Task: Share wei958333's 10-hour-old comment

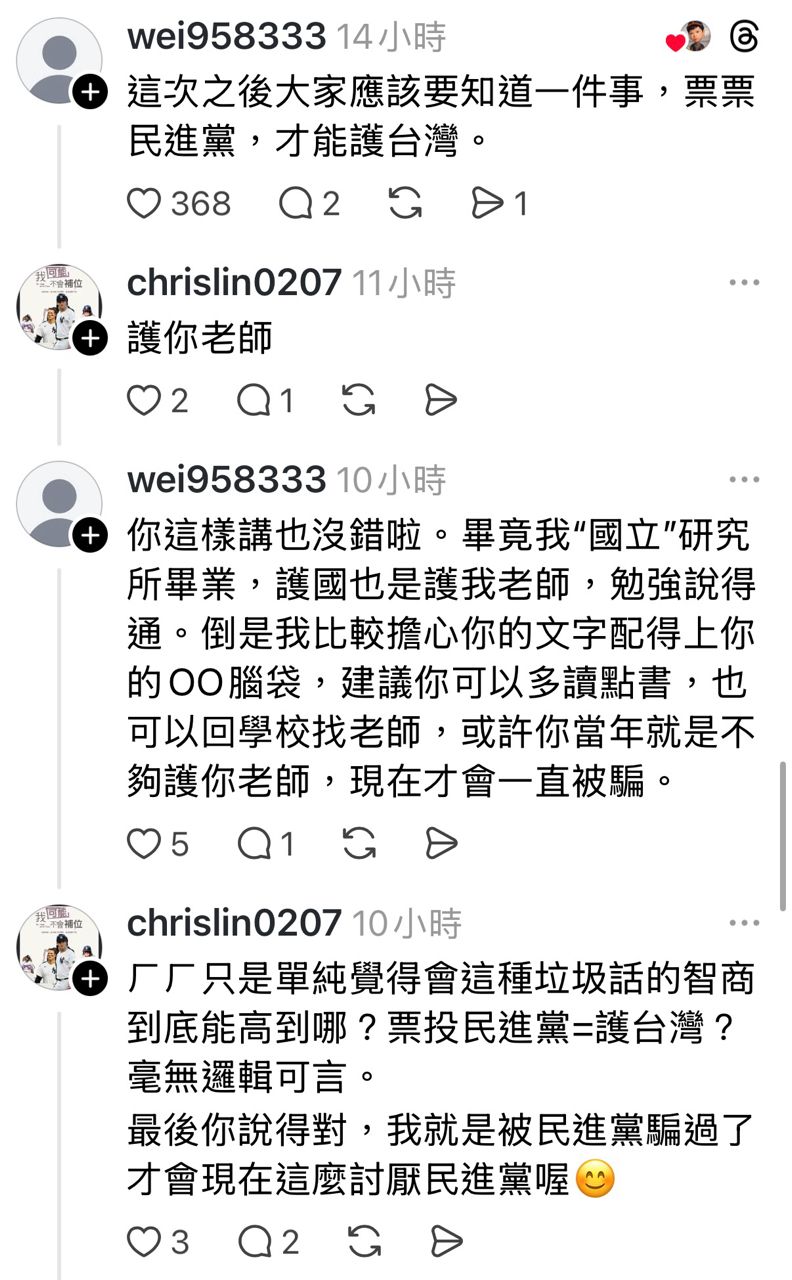Action: (x=441, y=844)
